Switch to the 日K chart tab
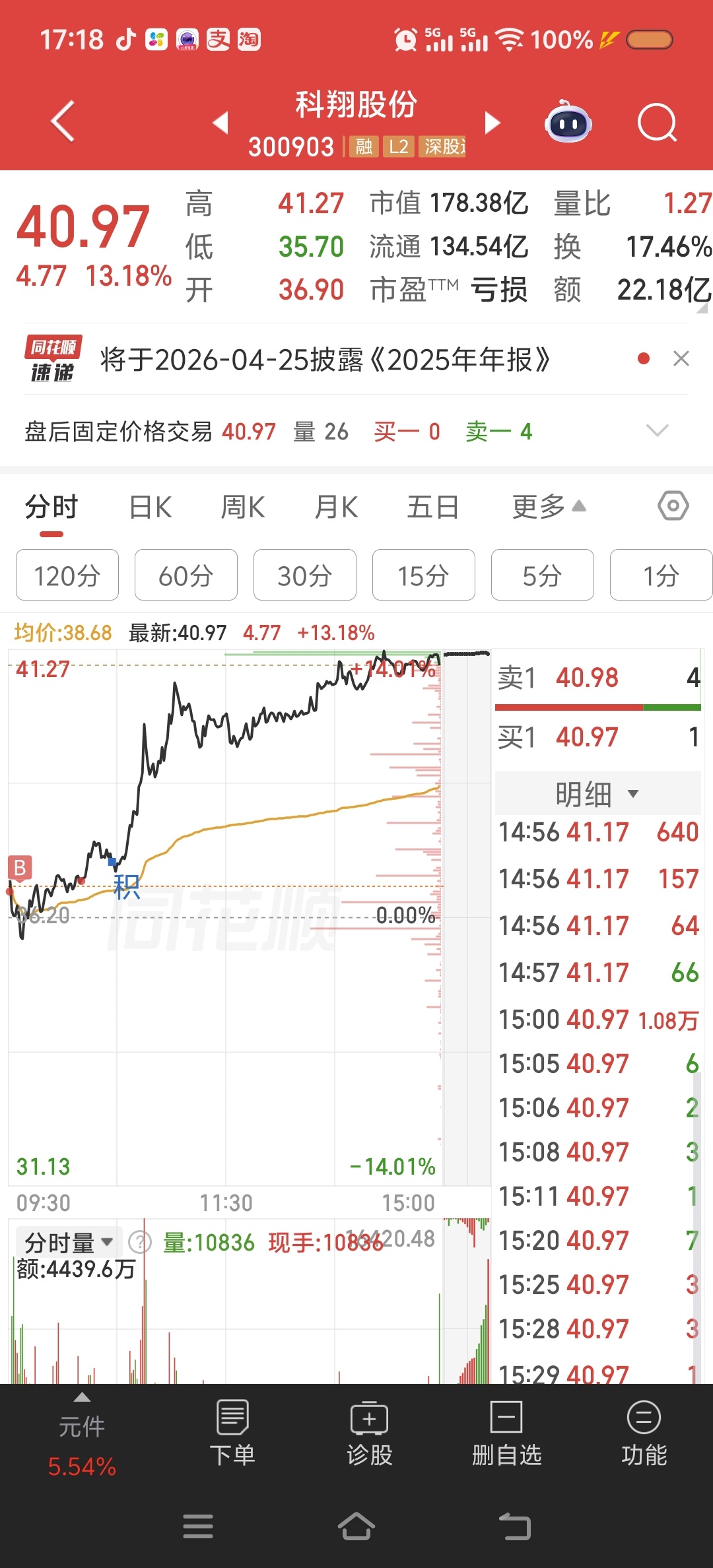 (151, 508)
